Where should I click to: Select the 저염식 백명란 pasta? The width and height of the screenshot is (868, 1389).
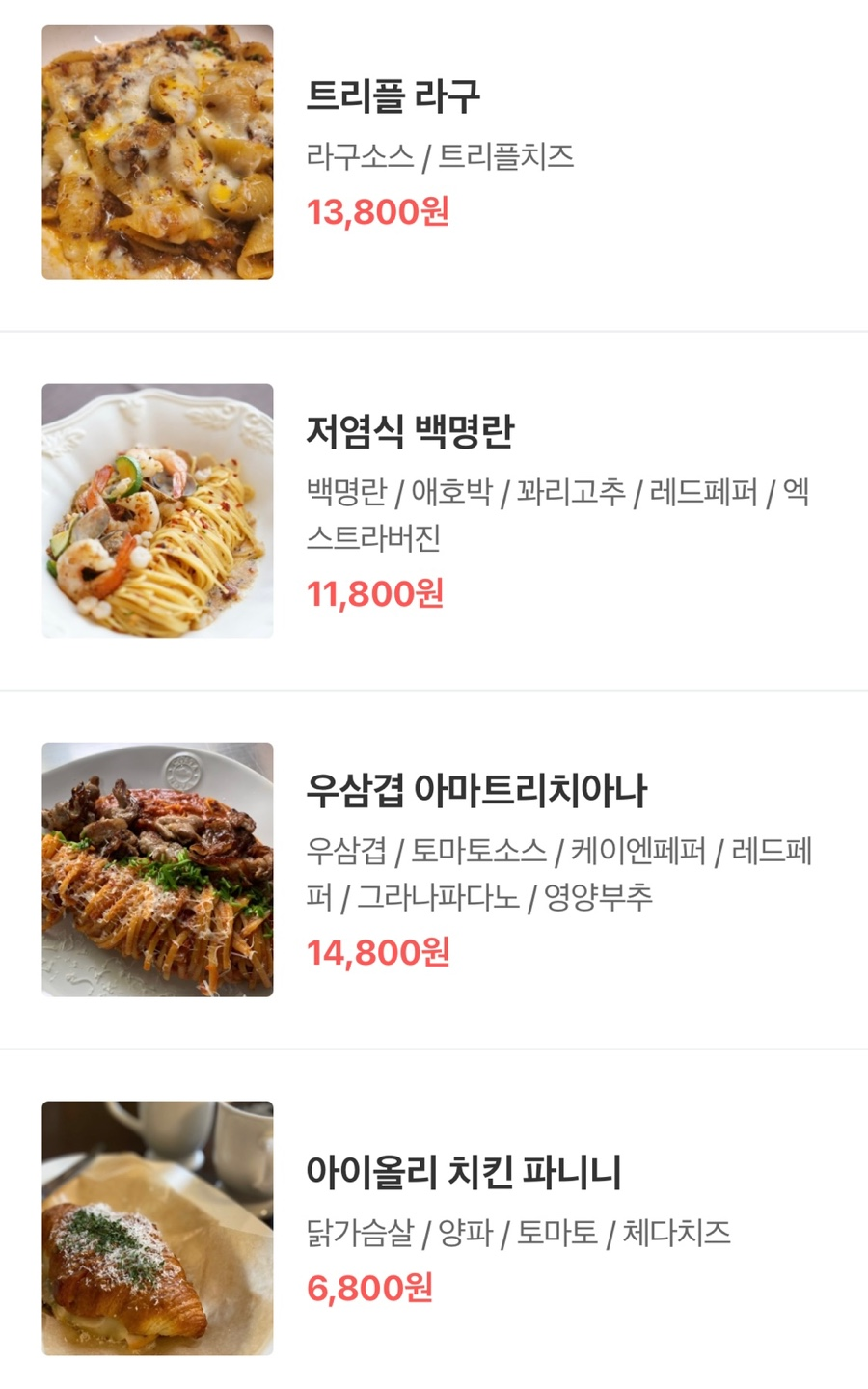tap(410, 431)
